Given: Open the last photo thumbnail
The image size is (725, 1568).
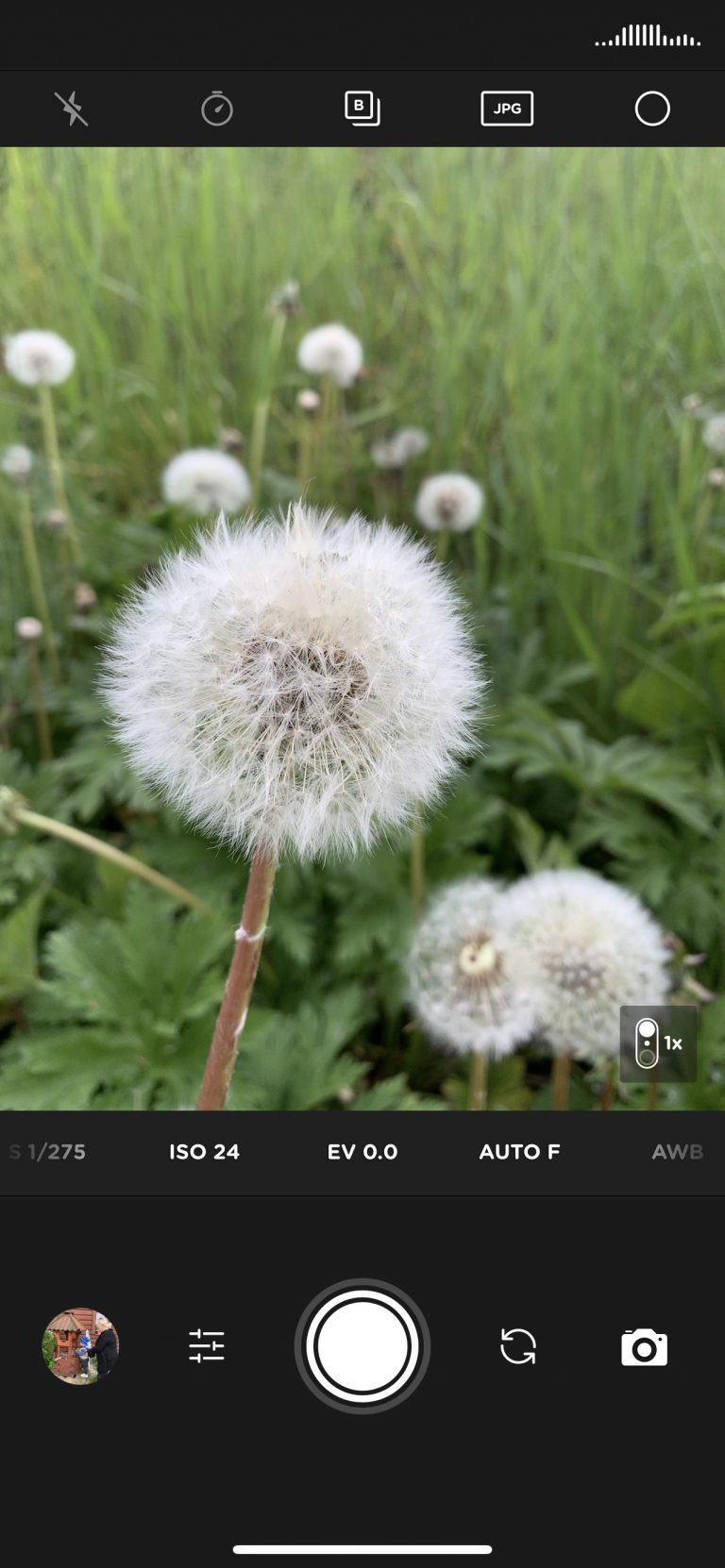Looking at the screenshot, I should (81, 1346).
